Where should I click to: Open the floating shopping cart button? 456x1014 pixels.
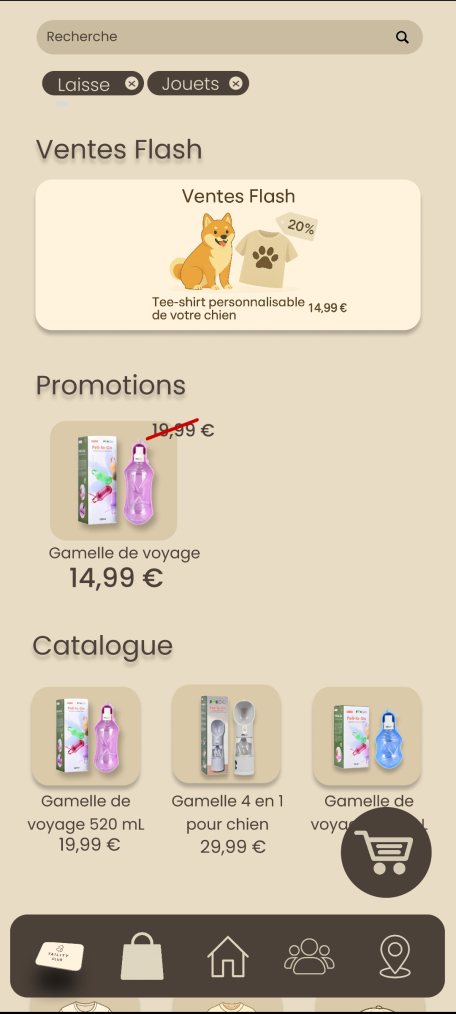tap(386, 852)
